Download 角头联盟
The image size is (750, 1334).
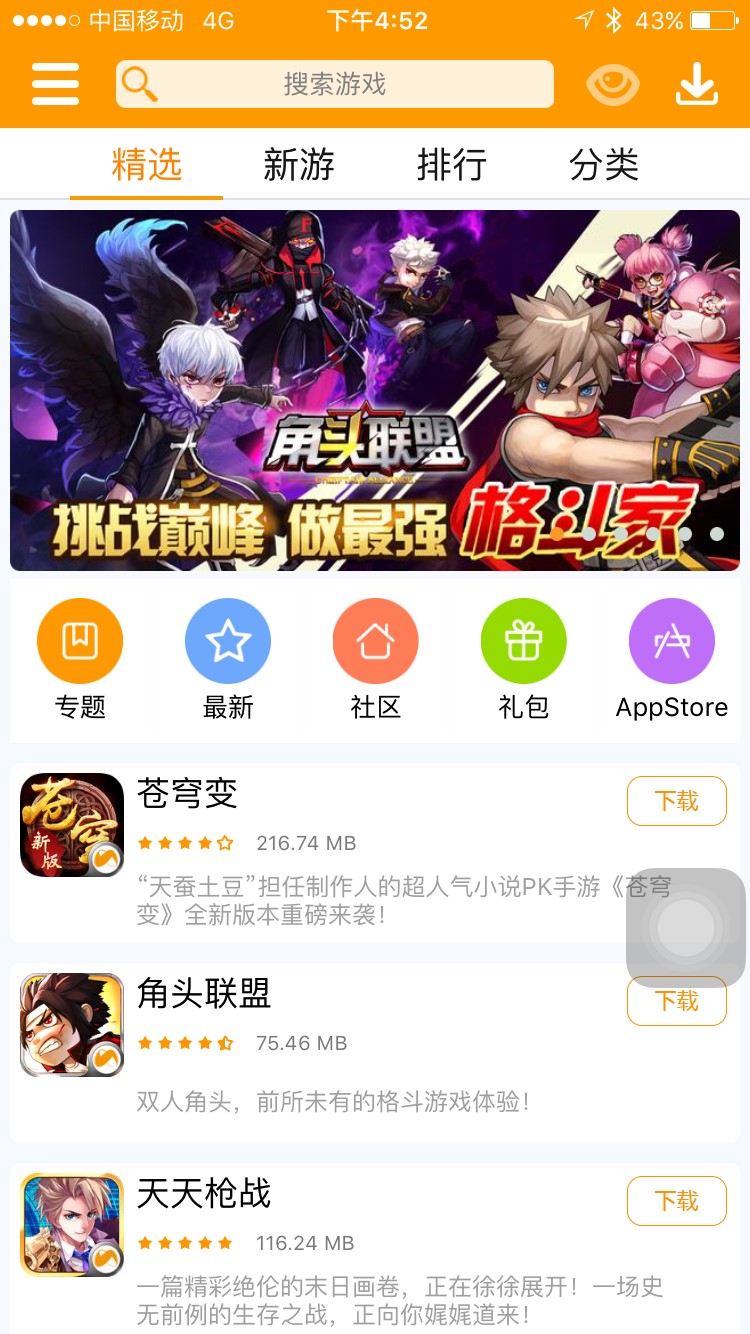point(676,1008)
